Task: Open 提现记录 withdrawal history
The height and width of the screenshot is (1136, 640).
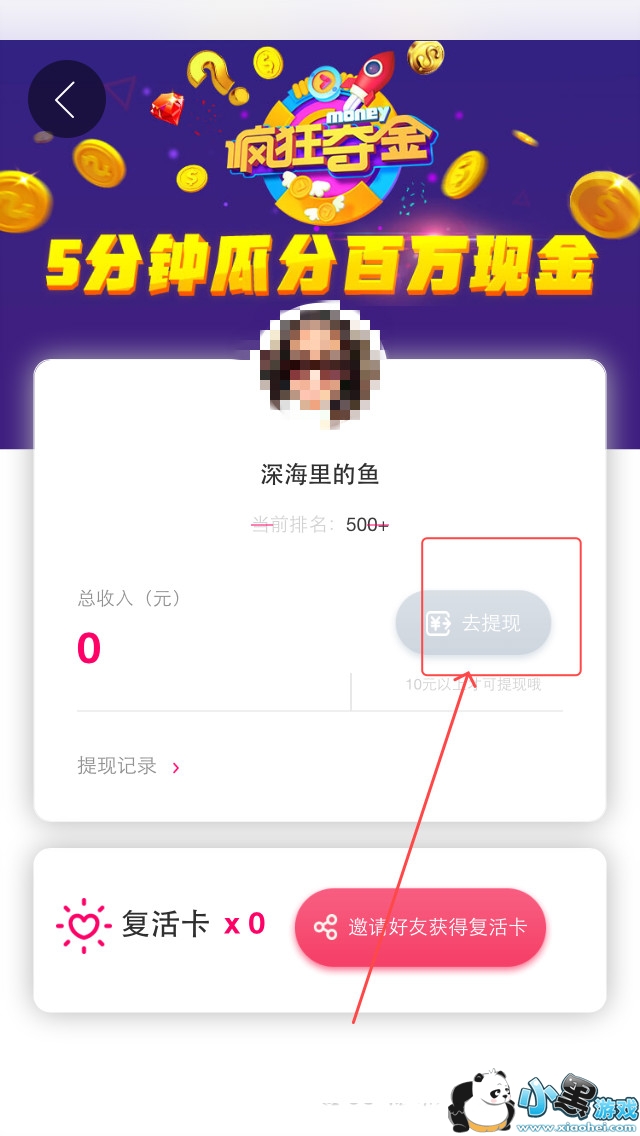Action: pos(128,766)
